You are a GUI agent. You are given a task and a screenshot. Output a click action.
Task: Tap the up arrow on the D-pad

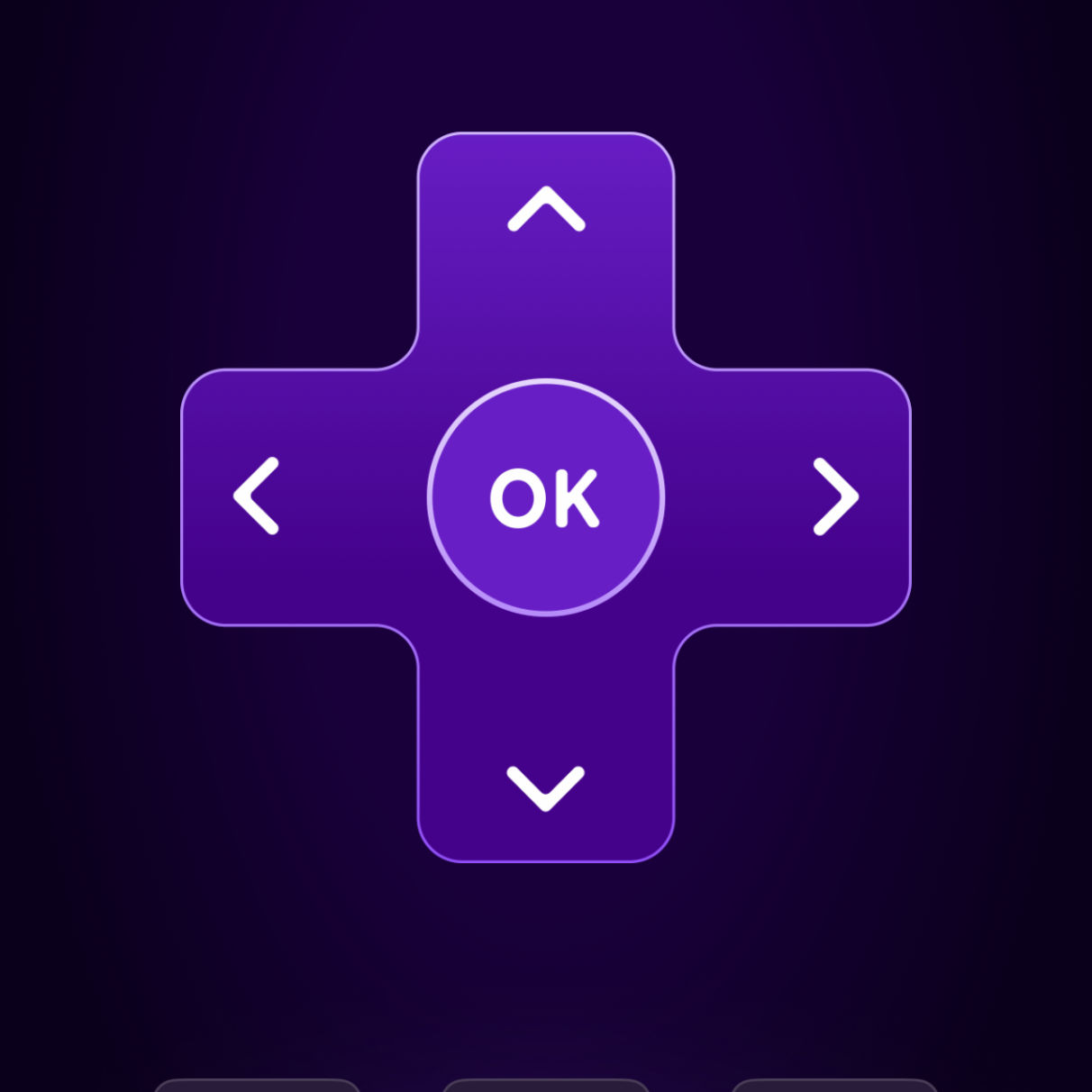click(546, 210)
